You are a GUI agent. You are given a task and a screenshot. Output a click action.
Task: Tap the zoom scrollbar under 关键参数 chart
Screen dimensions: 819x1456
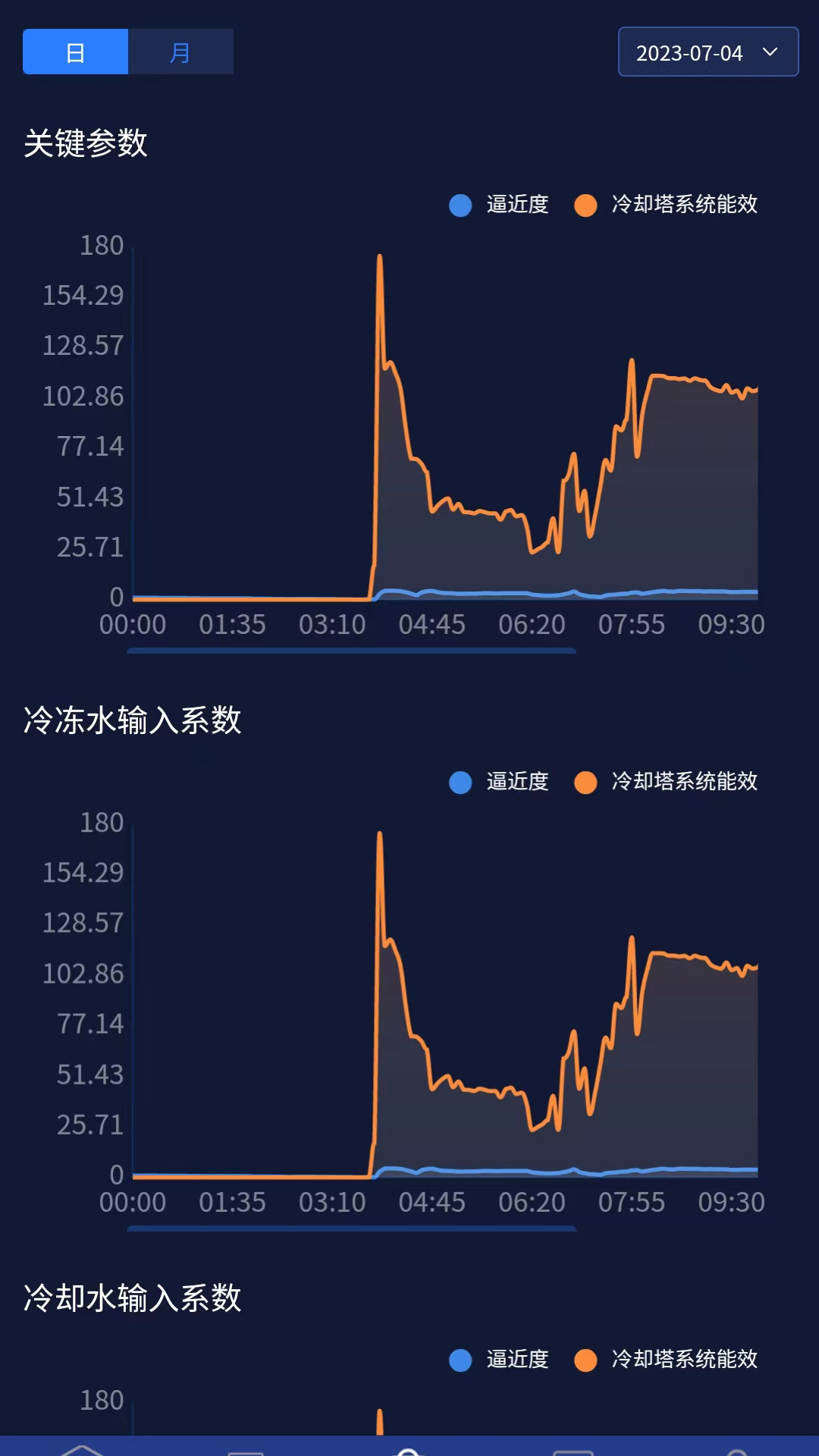click(352, 651)
